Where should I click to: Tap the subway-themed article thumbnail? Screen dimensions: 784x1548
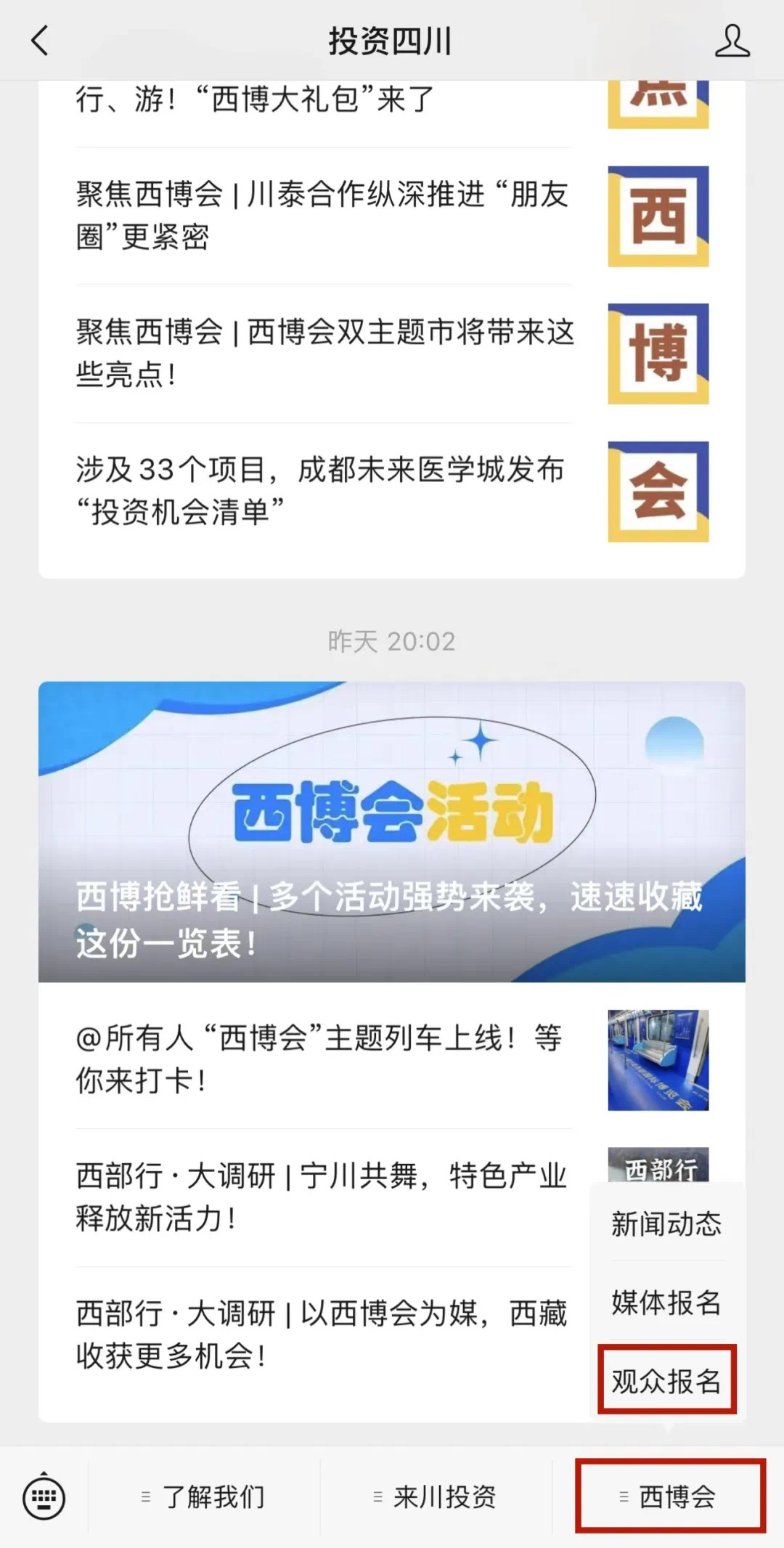657,1060
